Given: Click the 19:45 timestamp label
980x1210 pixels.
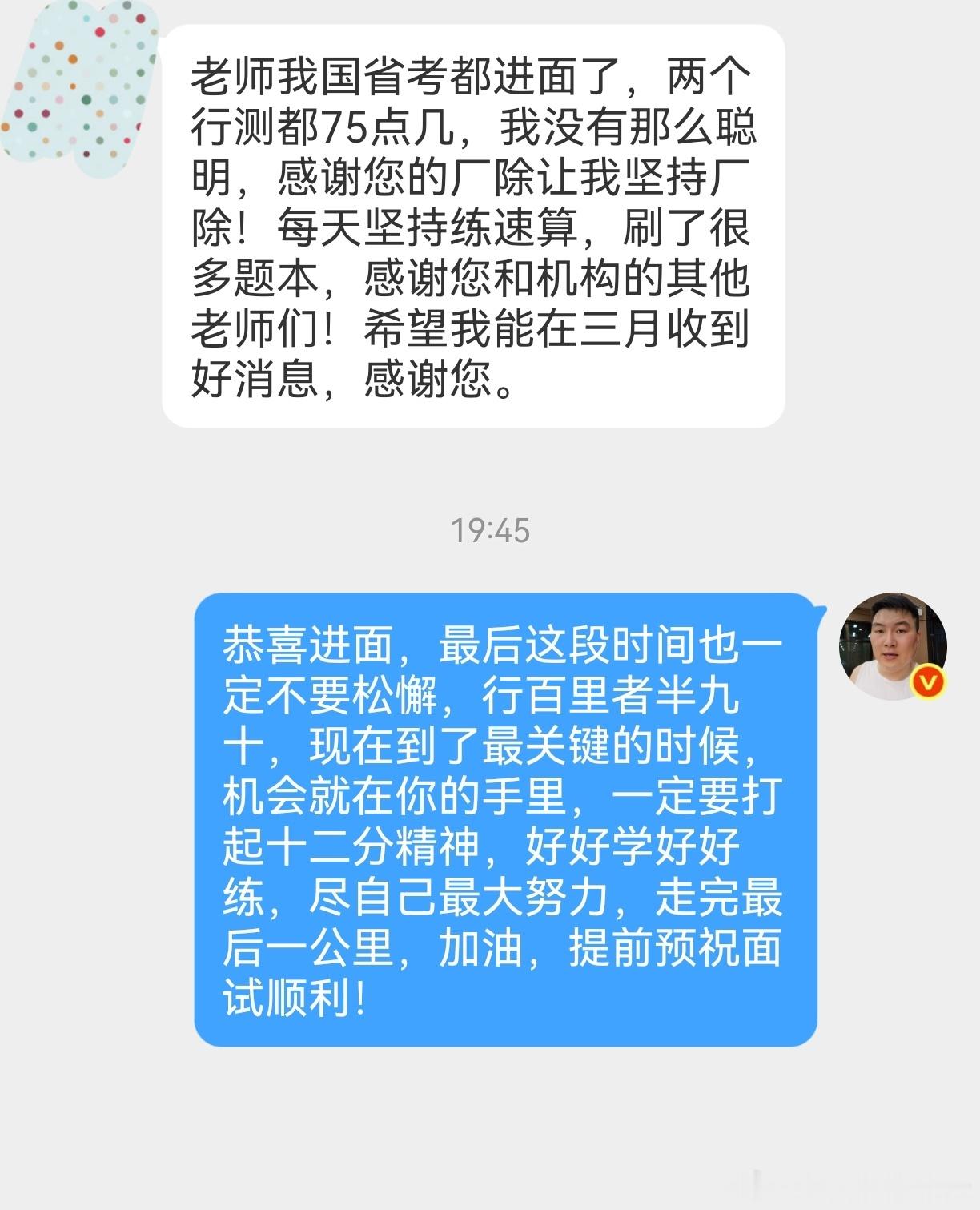Looking at the screenshot, I should (492, 529).
